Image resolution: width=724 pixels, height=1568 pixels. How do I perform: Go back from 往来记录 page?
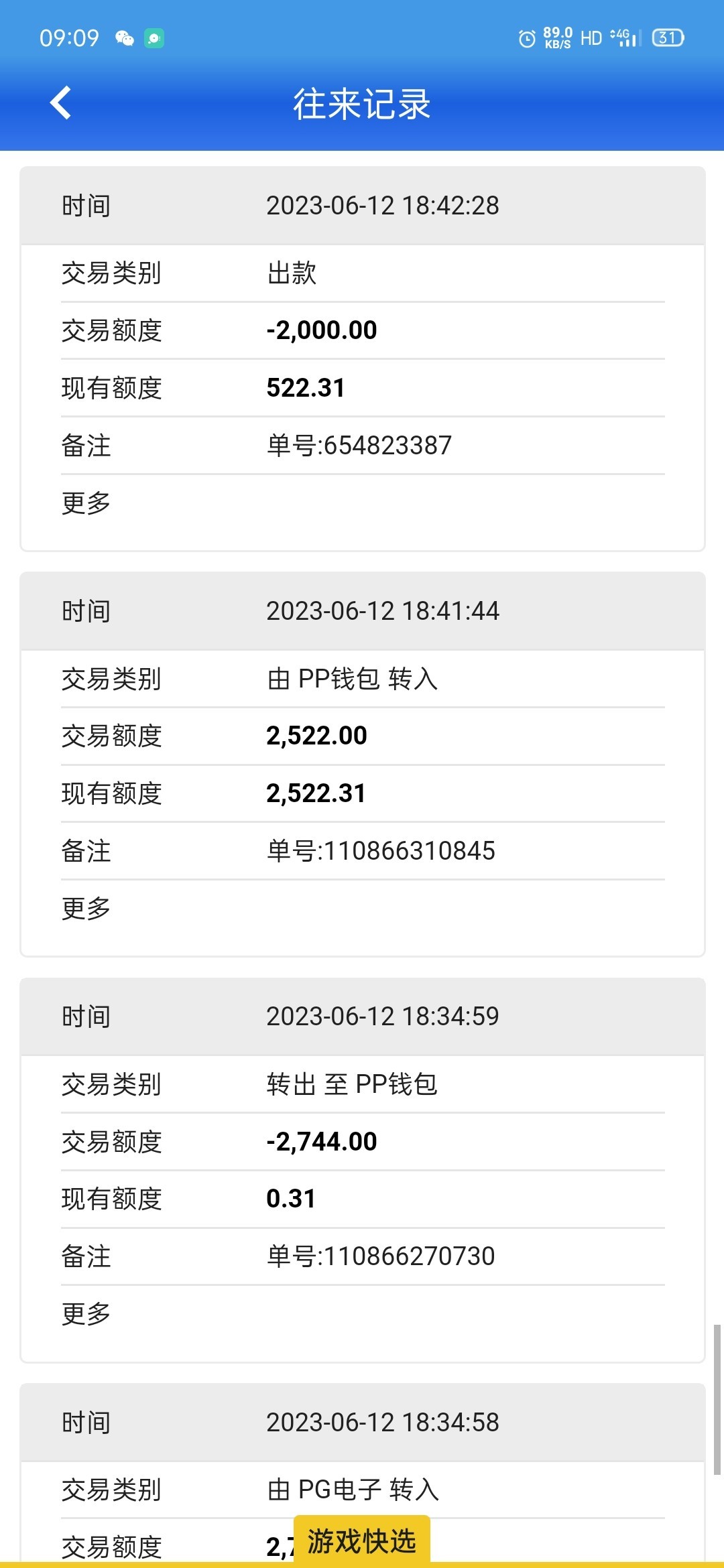click(60, 103)
